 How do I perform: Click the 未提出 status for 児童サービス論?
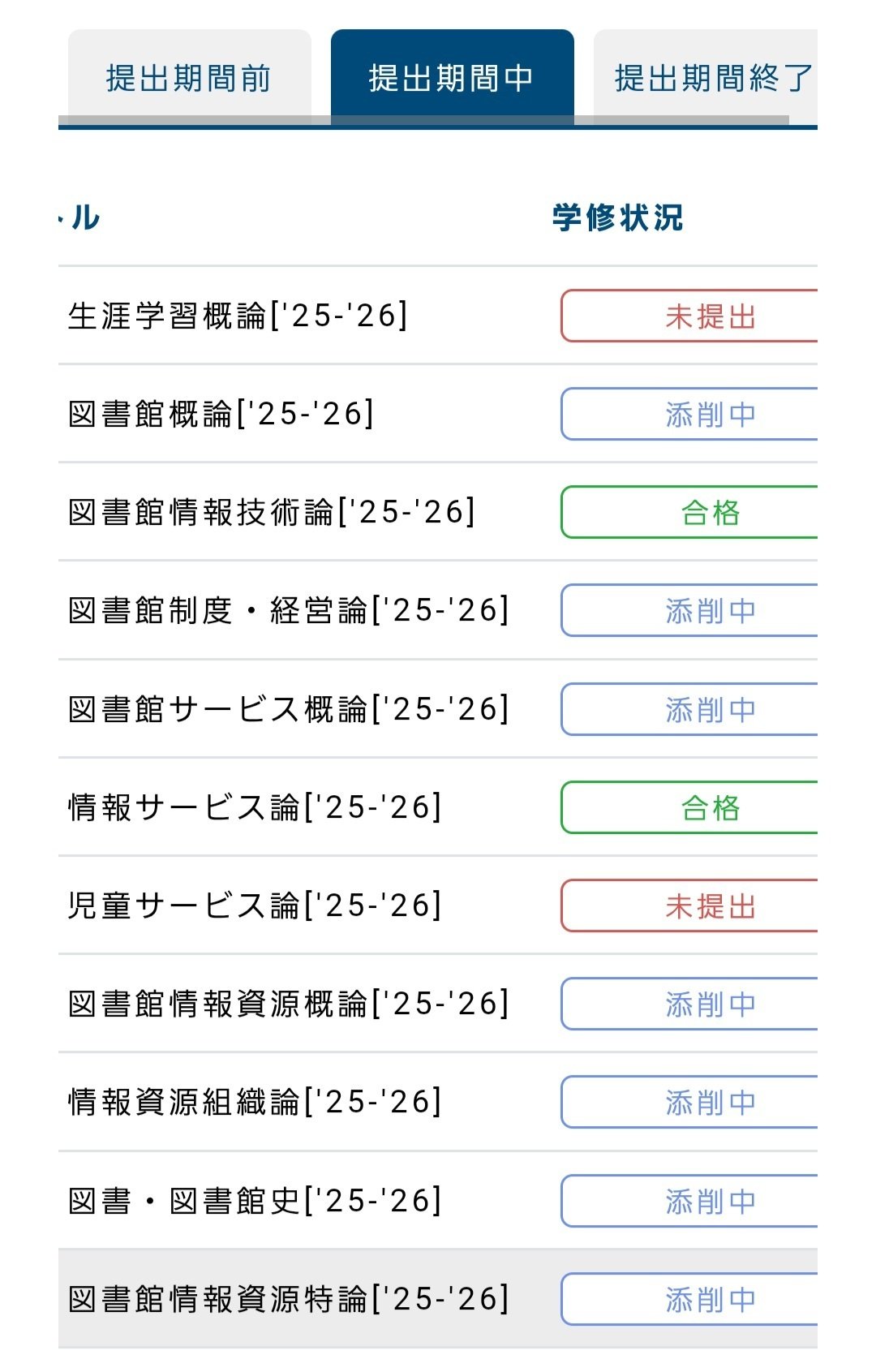click(x=710, y=906)
